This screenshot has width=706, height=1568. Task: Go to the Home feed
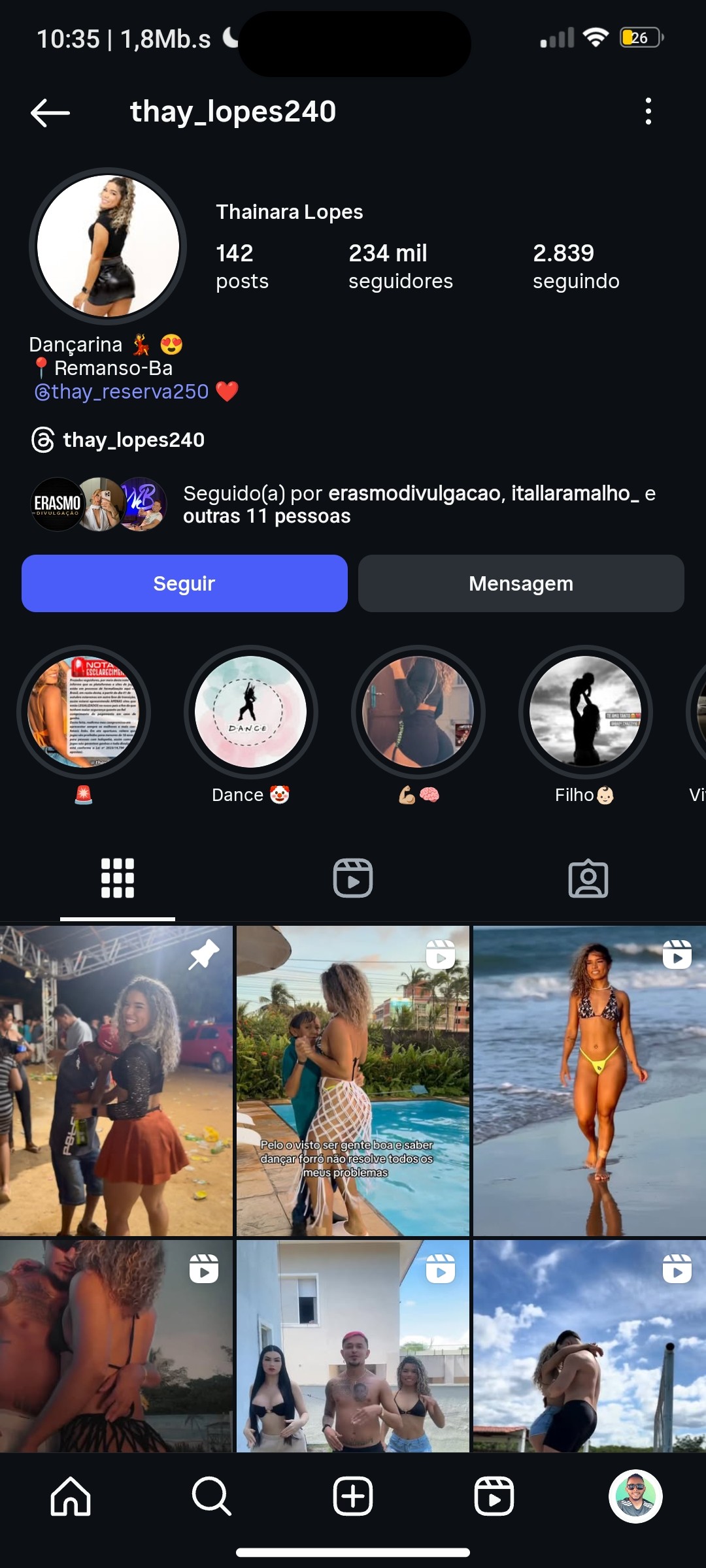[71, 1496]
